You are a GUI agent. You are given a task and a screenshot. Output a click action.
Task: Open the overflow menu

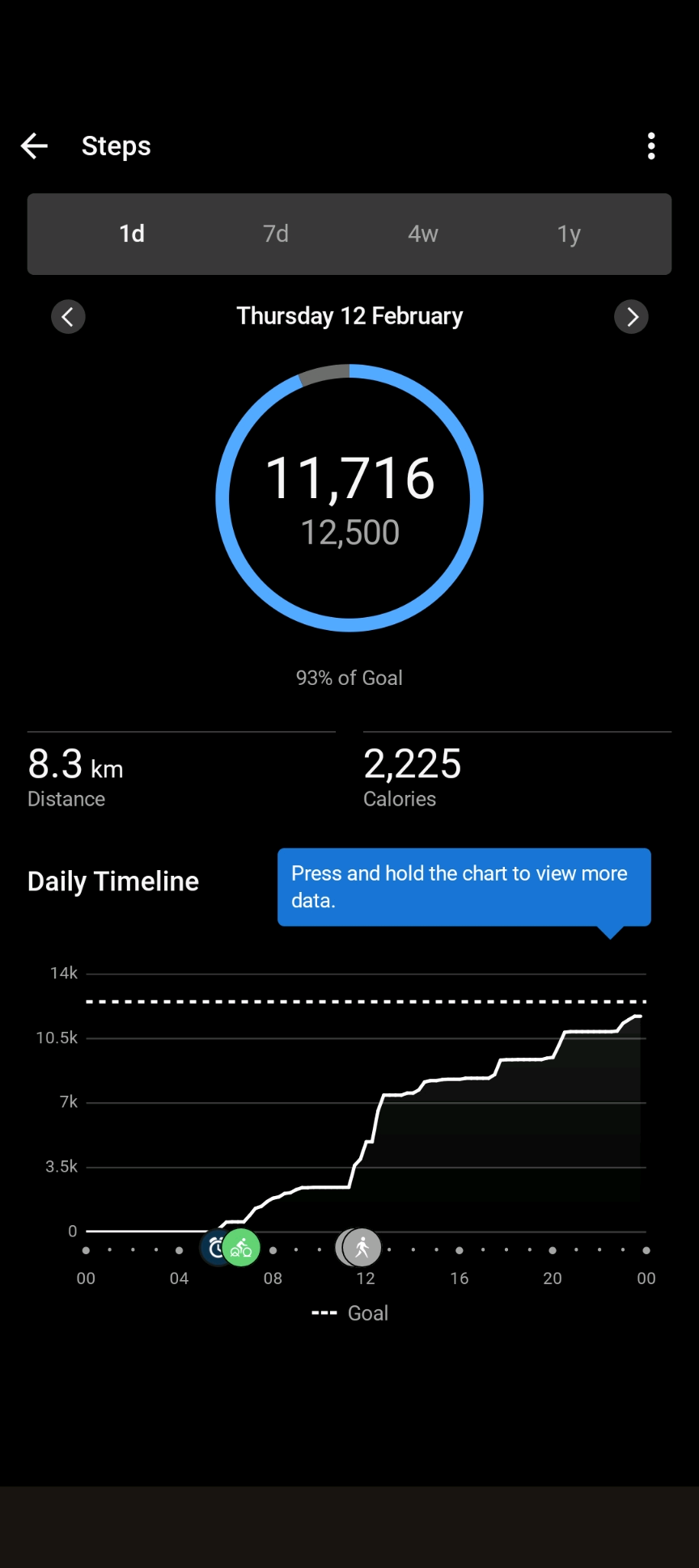[651, 146]
